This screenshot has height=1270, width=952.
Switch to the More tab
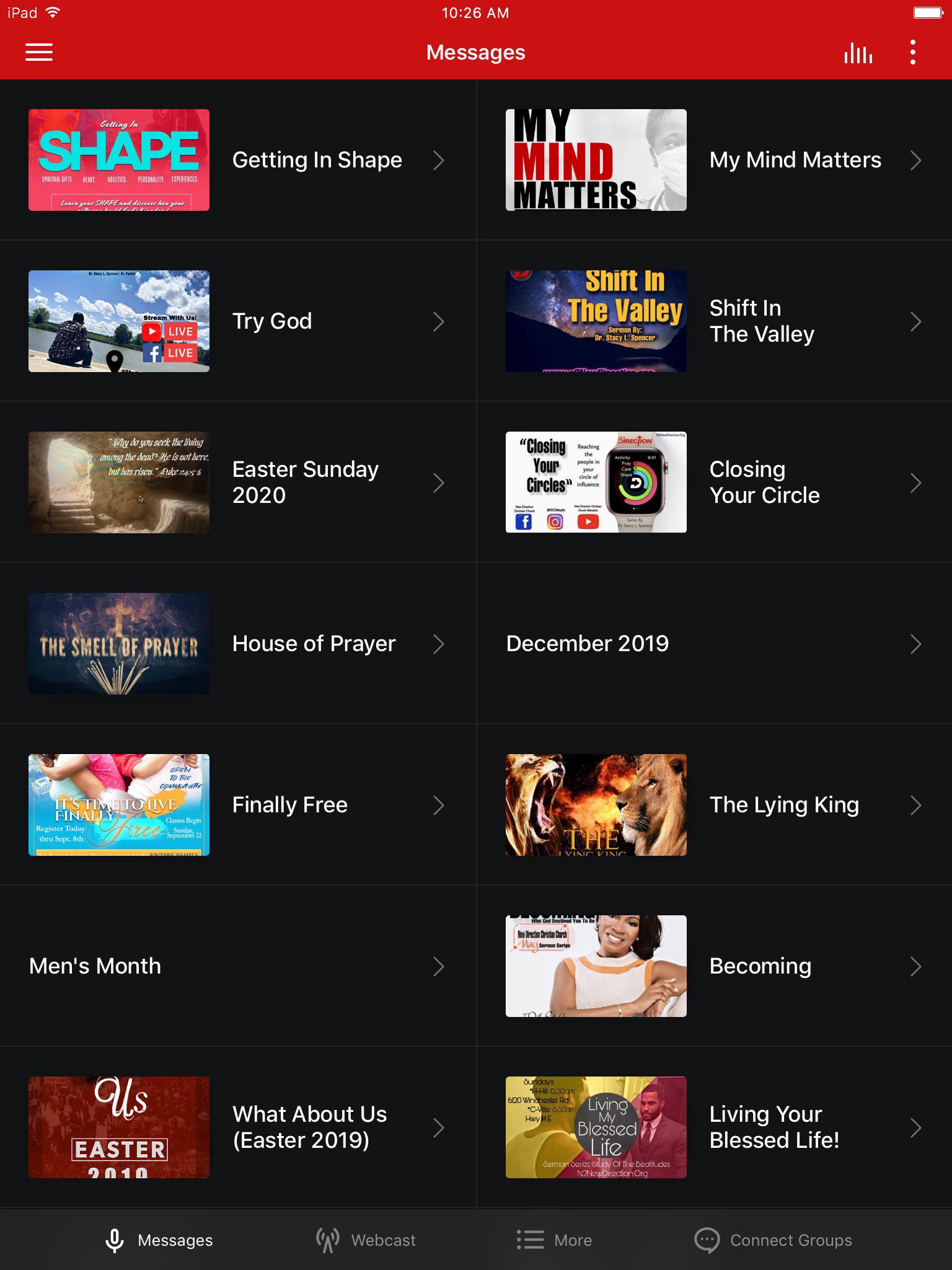coord(554,1240)
